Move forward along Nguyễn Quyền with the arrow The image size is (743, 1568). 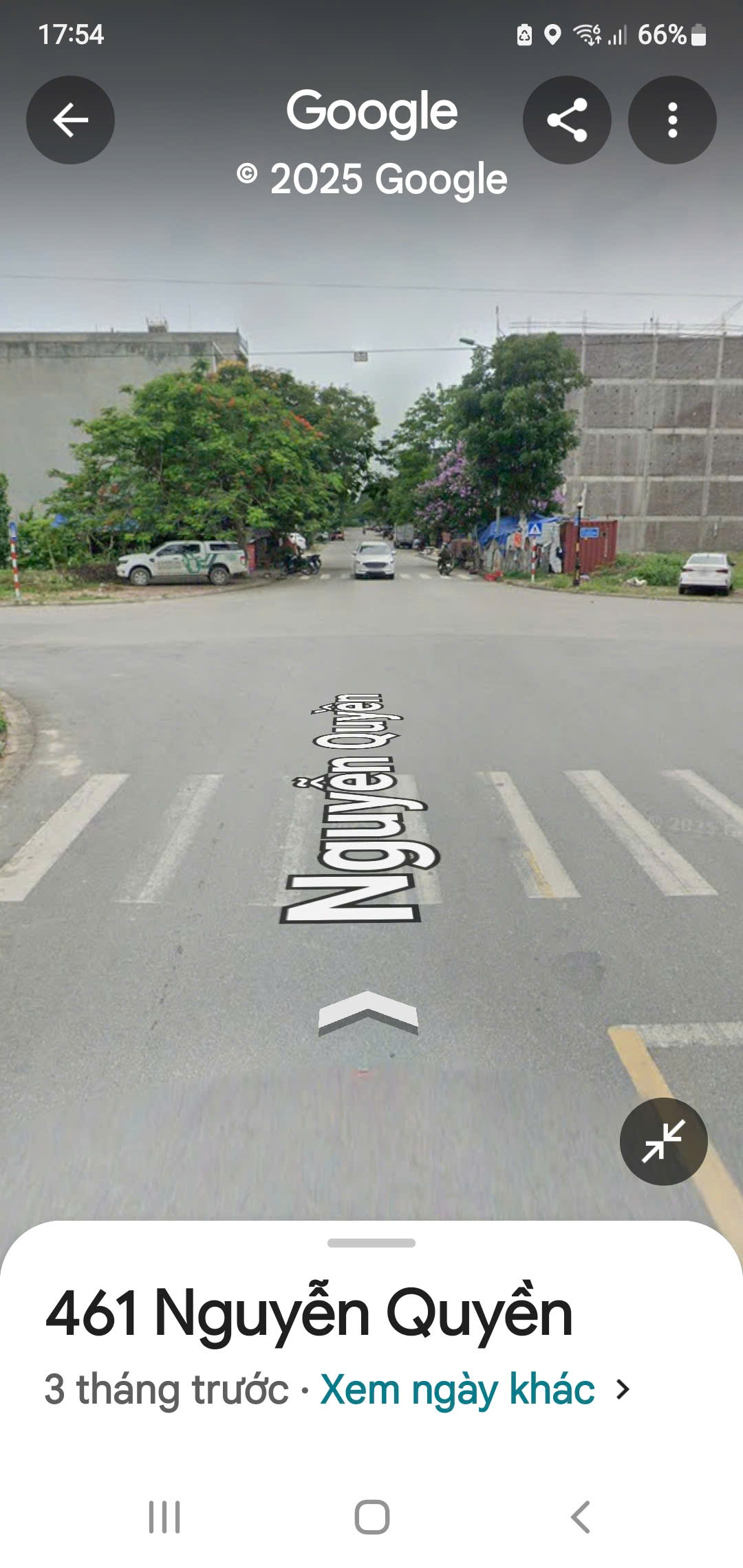368,1012
